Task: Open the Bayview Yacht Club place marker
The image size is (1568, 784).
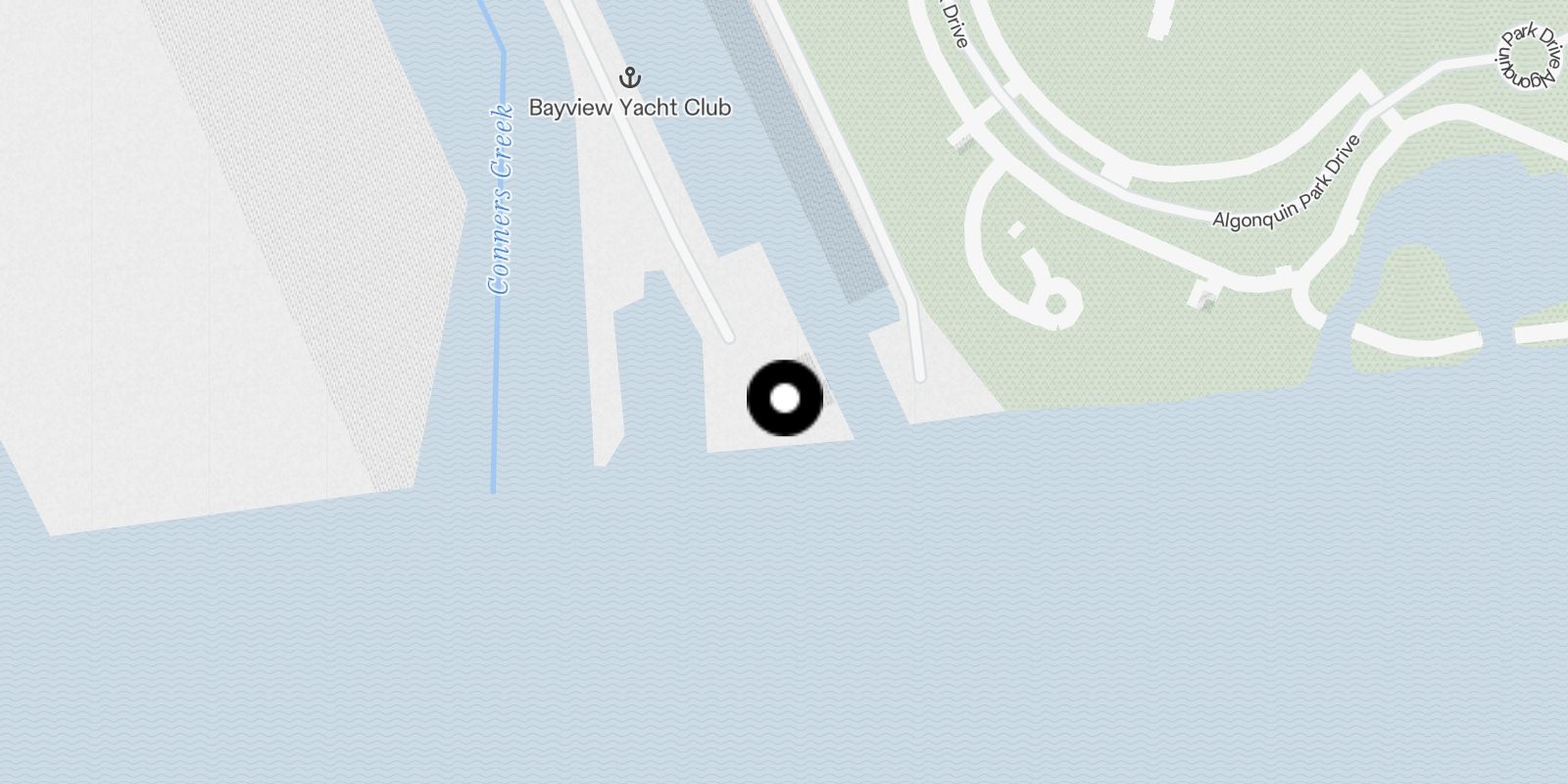Action: pyautogui.click(x=630, y=77)
